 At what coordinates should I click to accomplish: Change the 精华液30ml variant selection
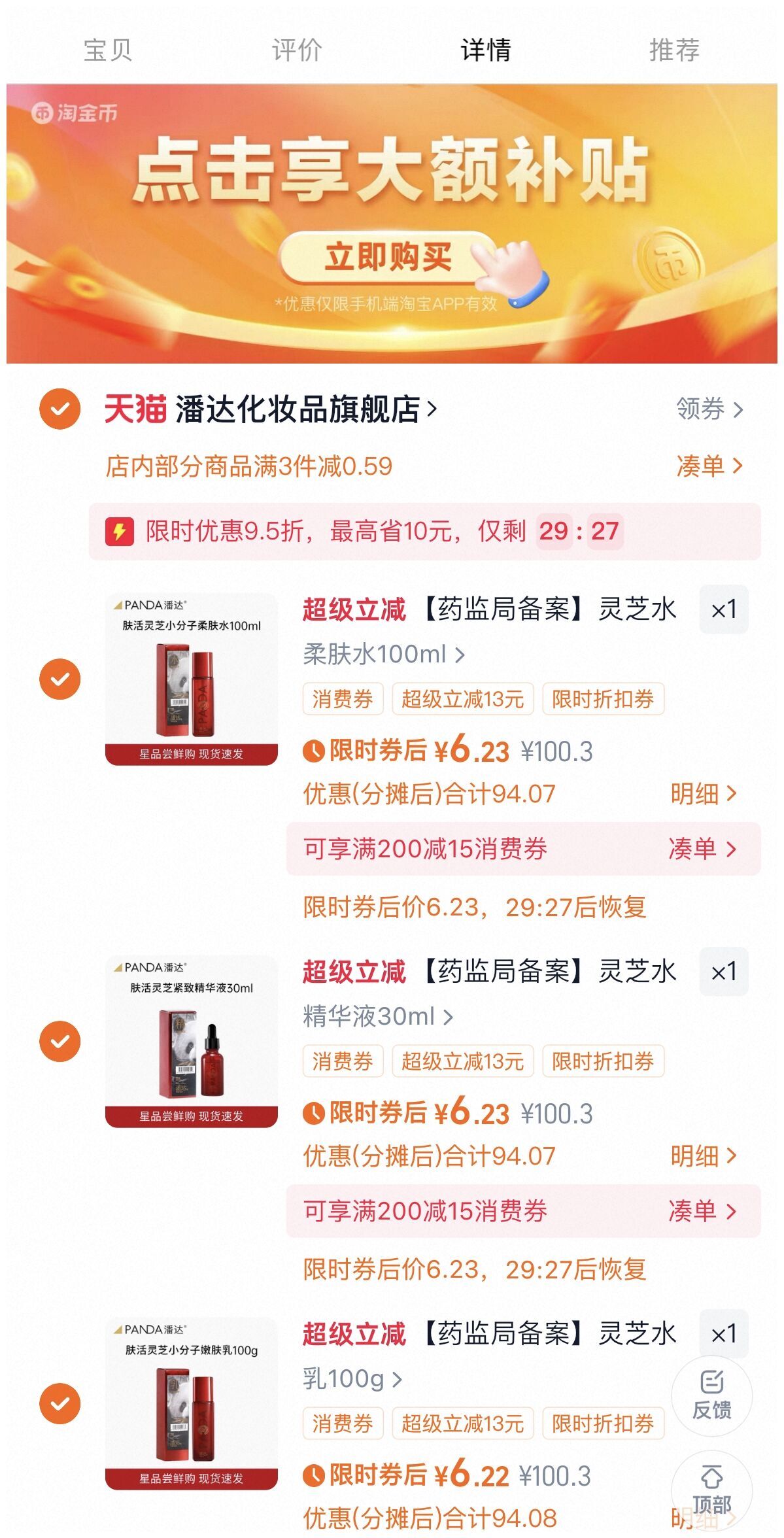tap(378, 1016)
